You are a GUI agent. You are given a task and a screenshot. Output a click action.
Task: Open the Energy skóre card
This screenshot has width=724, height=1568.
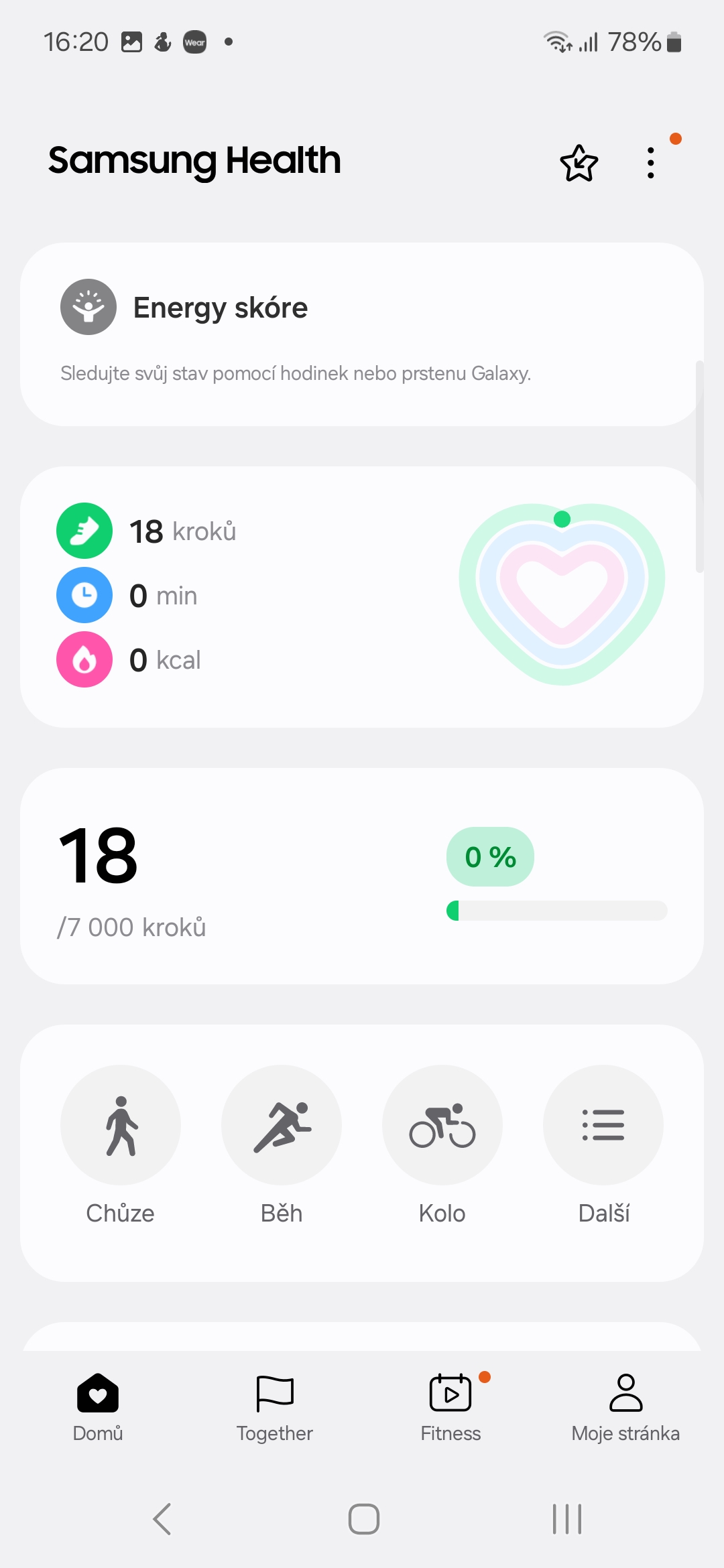[362, 334]
